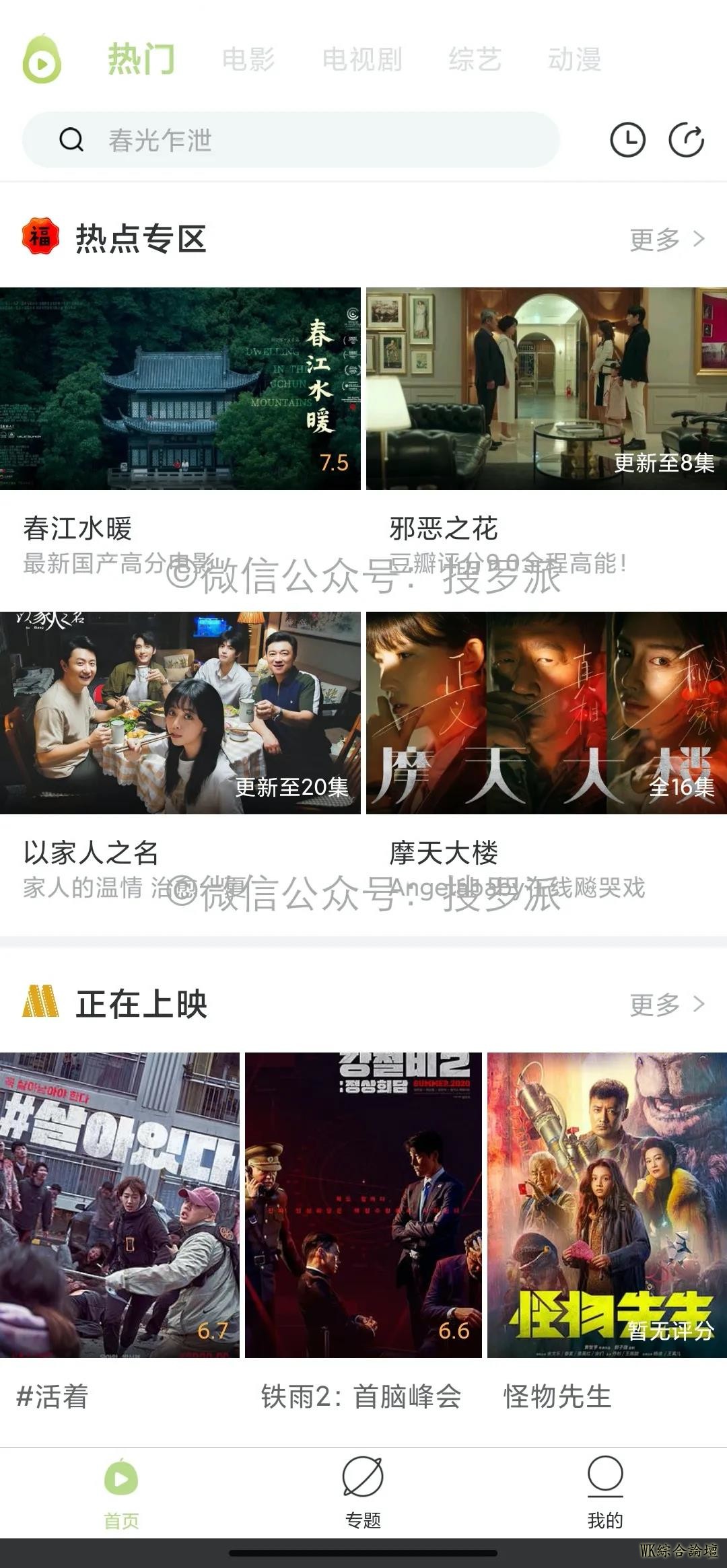This screenshot has height=1568, width=727.
Task: Go to the 首页 bottom tab
Action: [121, 1490]
